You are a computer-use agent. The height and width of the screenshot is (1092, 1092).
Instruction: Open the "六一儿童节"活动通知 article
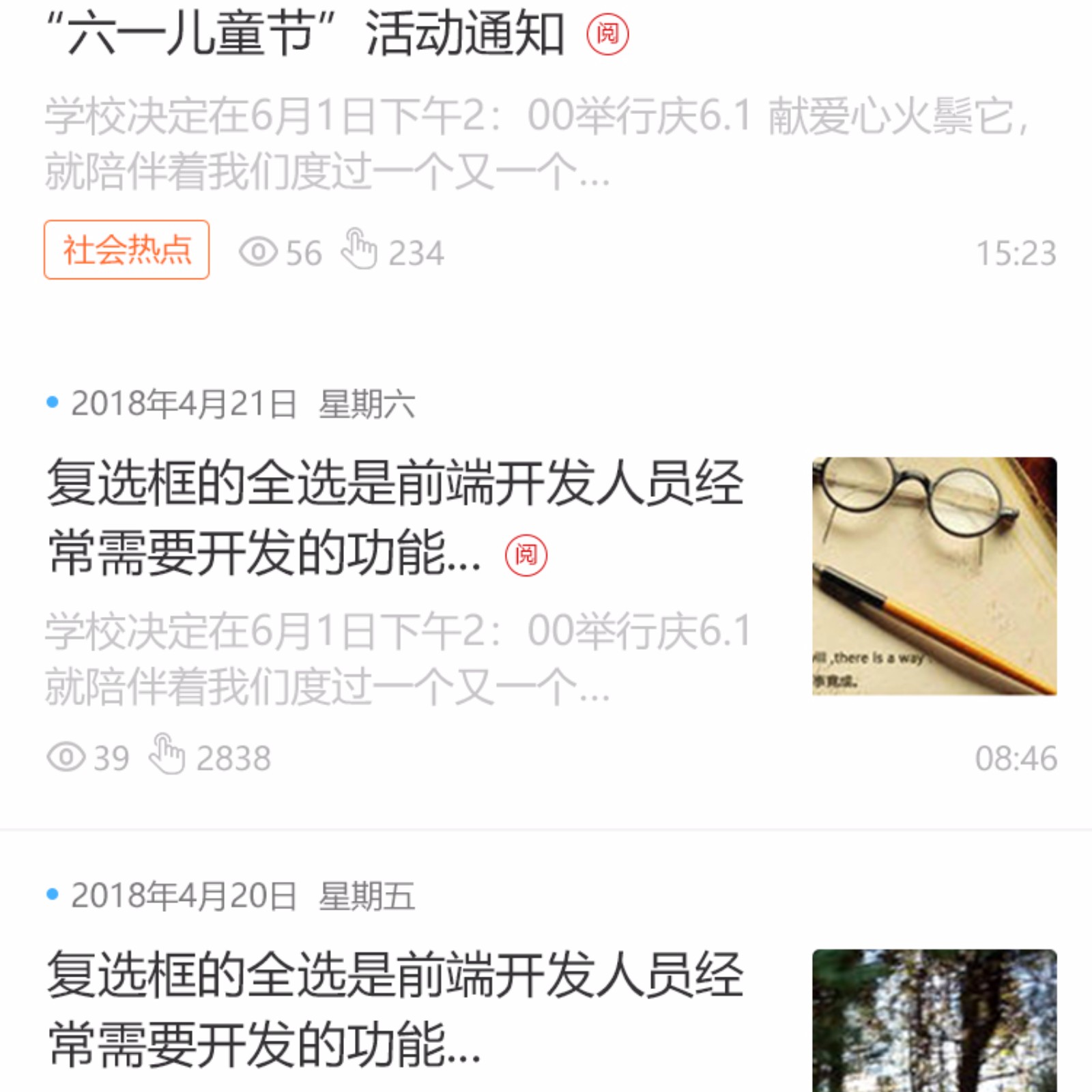pos(305,34)
